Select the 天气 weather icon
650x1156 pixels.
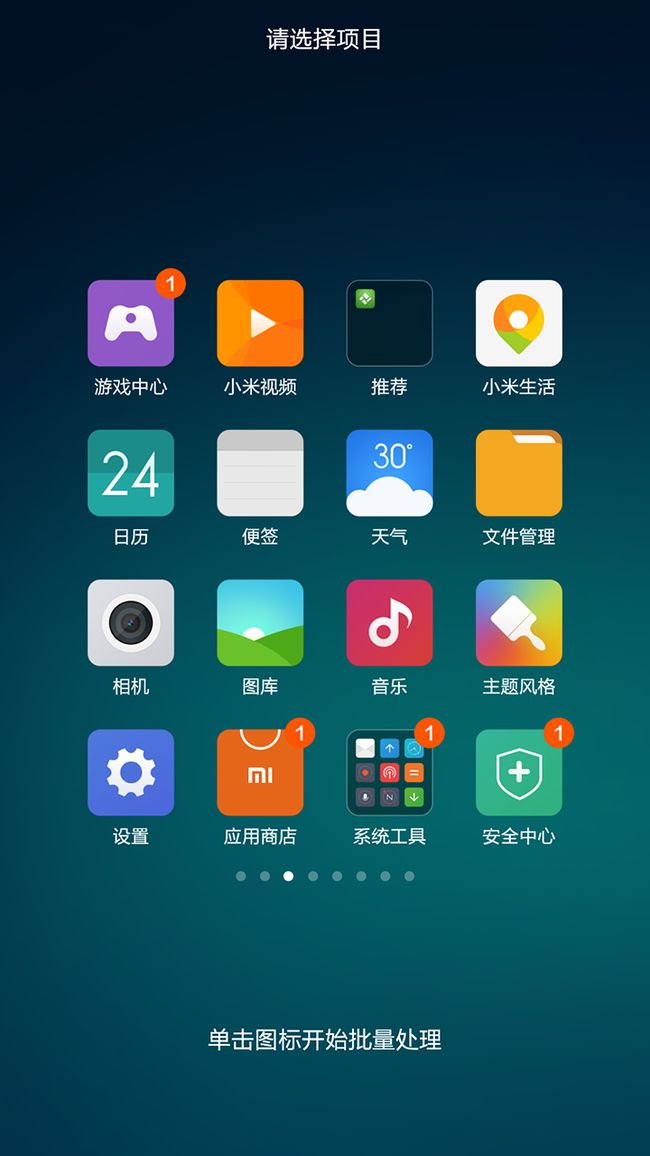tap(389, 473)
